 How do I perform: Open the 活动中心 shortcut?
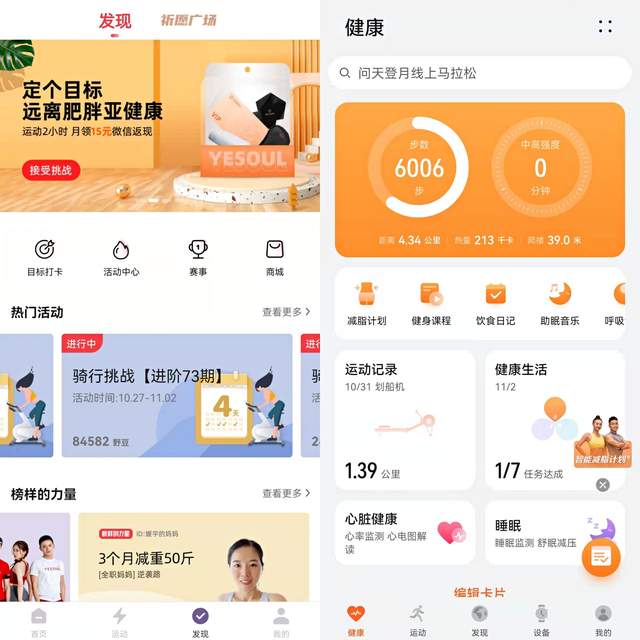coord(121,257)
